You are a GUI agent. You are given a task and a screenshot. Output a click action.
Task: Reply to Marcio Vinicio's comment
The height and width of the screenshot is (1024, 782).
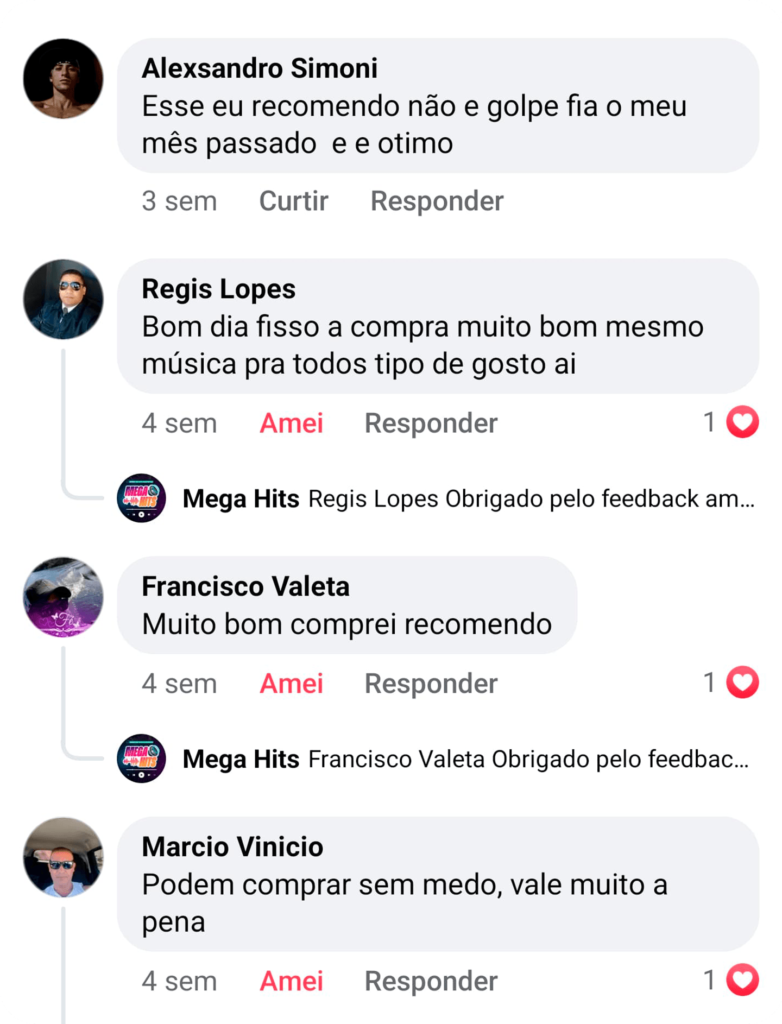click(430, 982)
